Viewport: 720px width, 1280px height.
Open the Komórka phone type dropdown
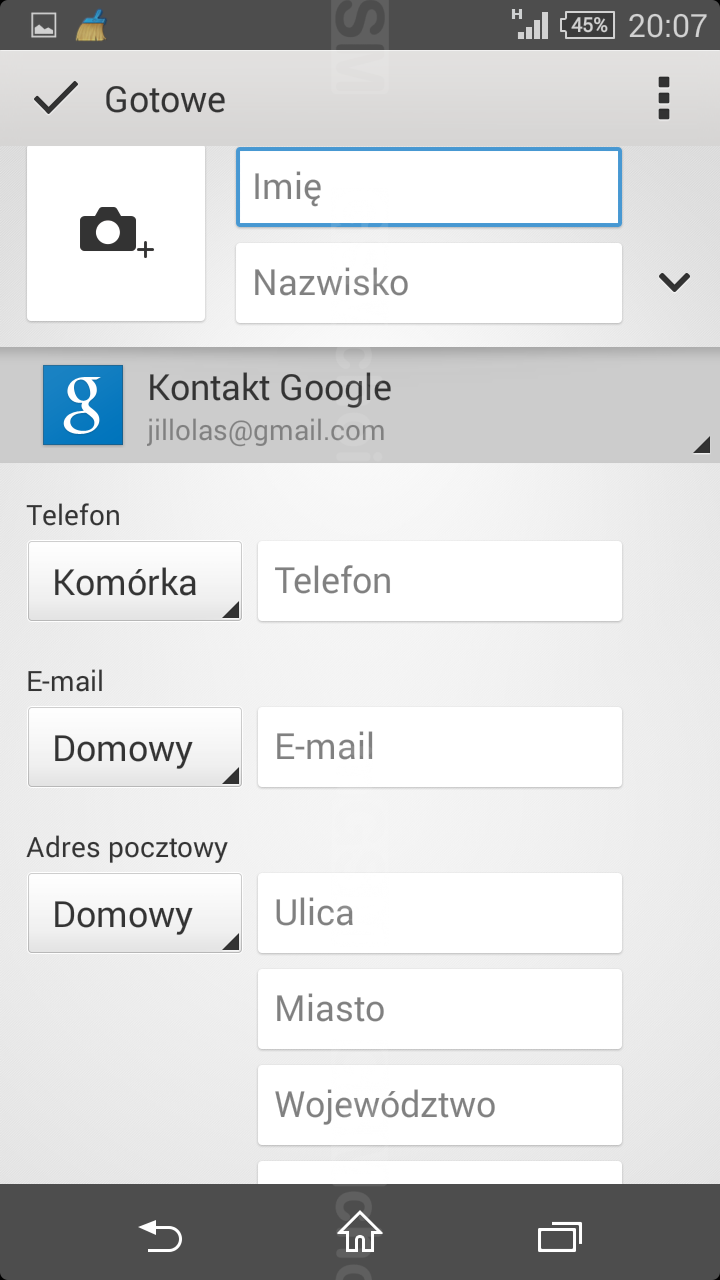click(x=135, y=581)
